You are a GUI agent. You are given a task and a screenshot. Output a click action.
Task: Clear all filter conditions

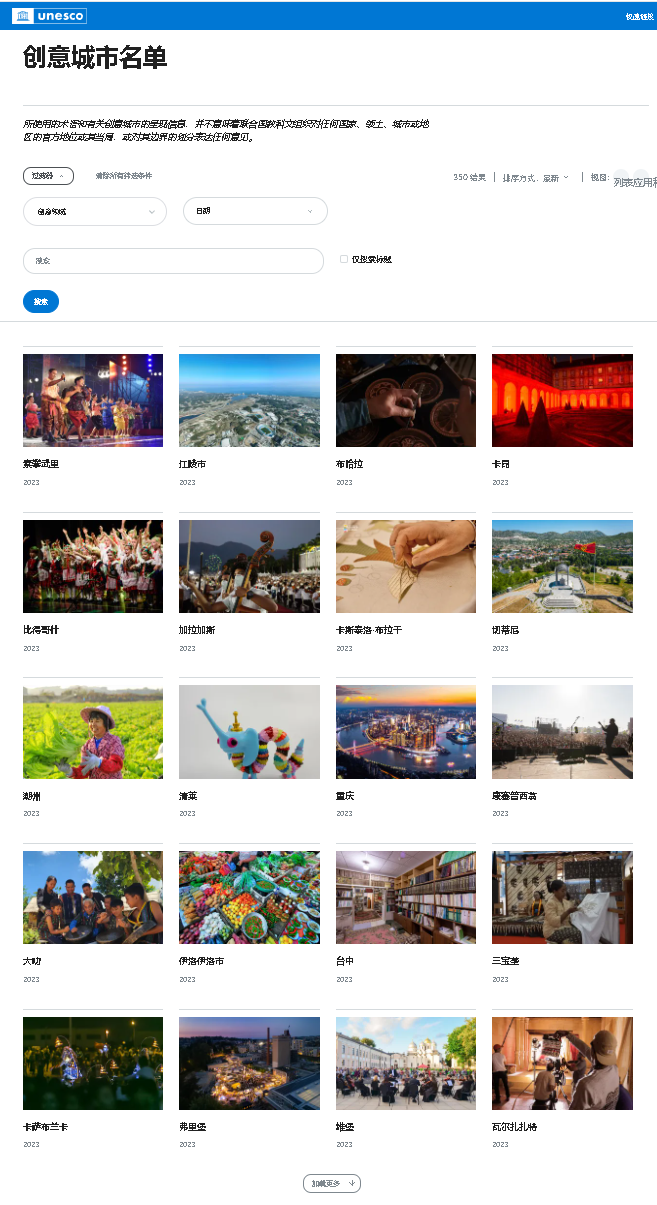click(124, 176)
